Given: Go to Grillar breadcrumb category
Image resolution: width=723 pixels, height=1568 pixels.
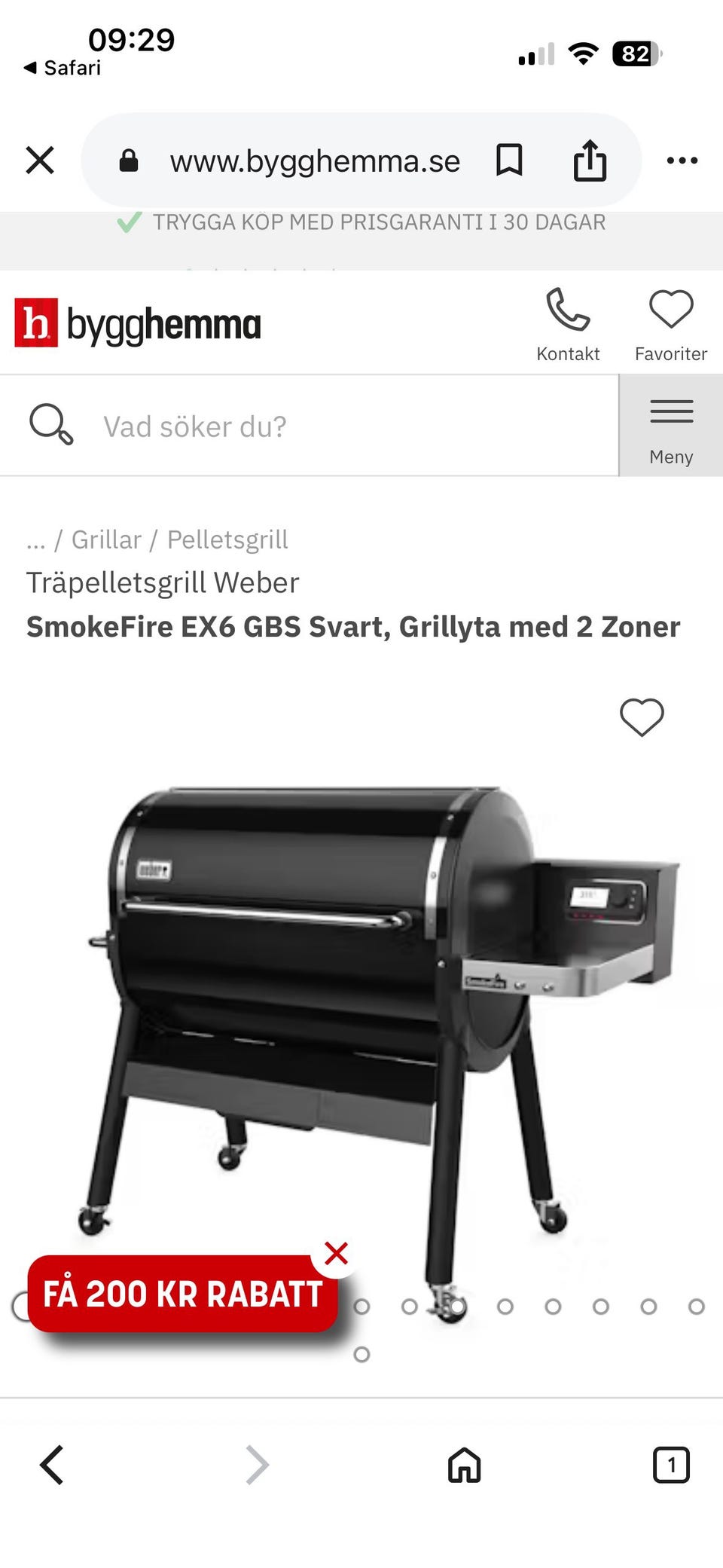Looking at the screenshot, I should coord(106,540).
